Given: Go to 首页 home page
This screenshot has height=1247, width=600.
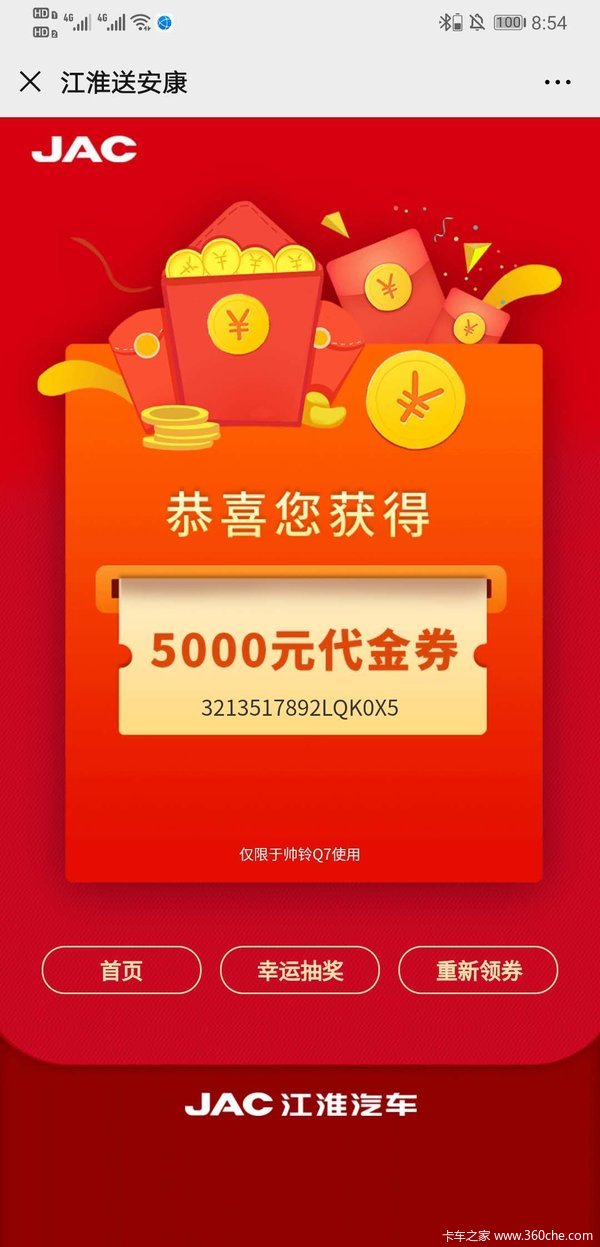Looking at the screenshot, I should pyautogui.click(x=121, y=970).
